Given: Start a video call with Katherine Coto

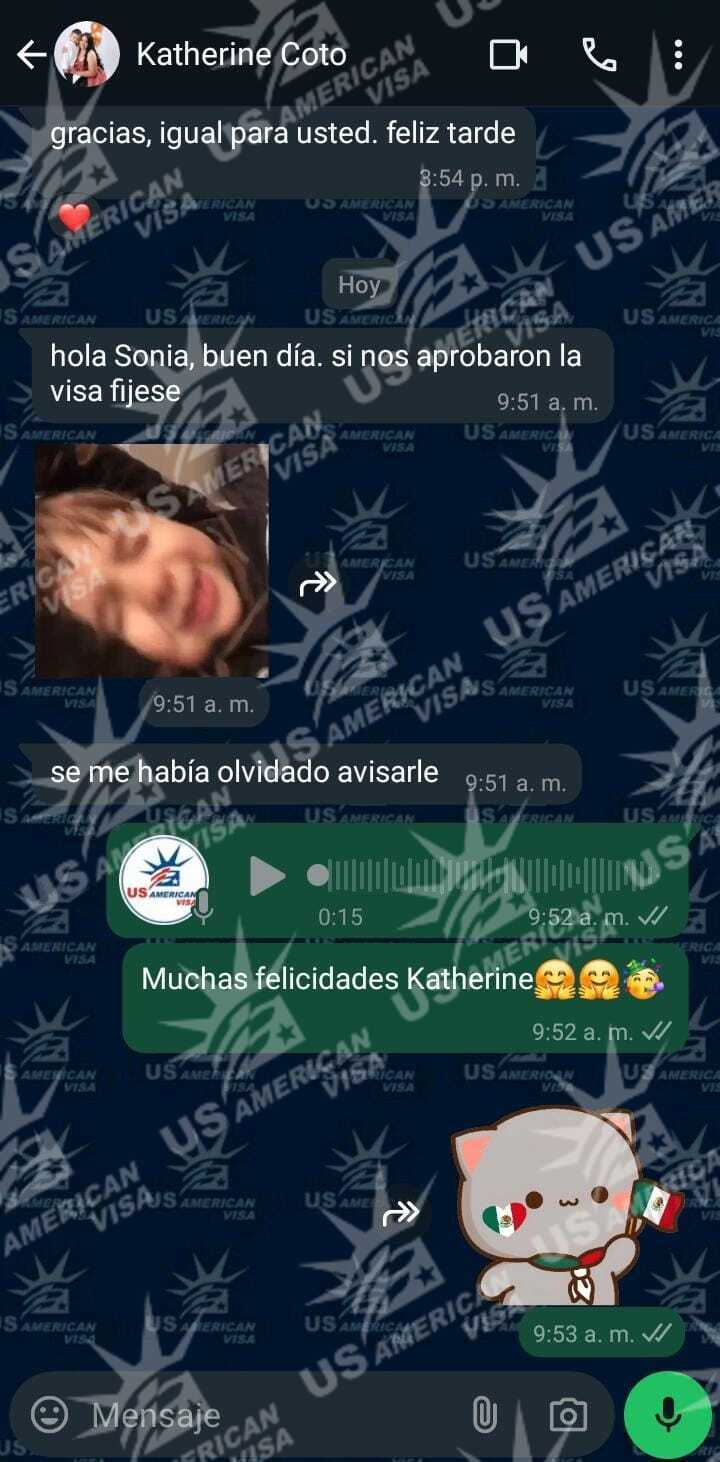Looking at the screenshot, I should pos(508,55).
